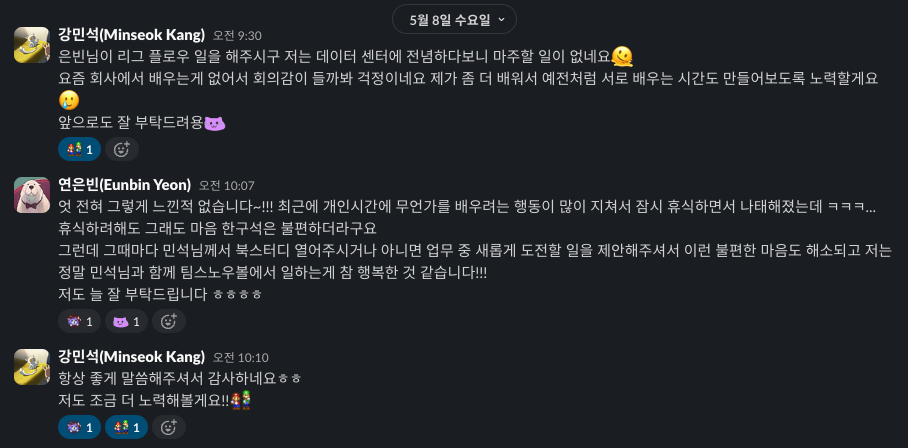Tap the first reaction chip under Eunbin's message

79,321
